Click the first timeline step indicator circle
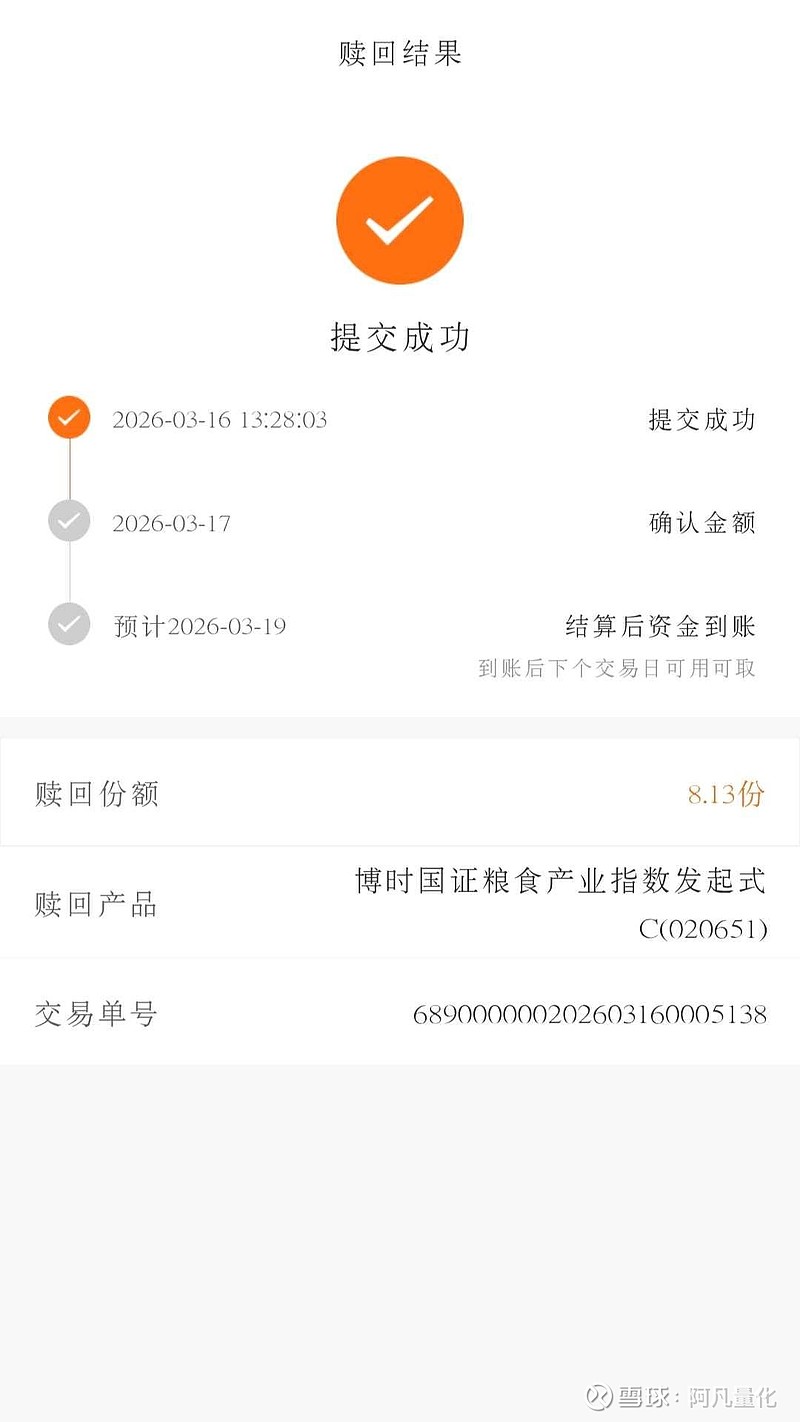This screenshot has width=800, height=1422. point(68,417)
